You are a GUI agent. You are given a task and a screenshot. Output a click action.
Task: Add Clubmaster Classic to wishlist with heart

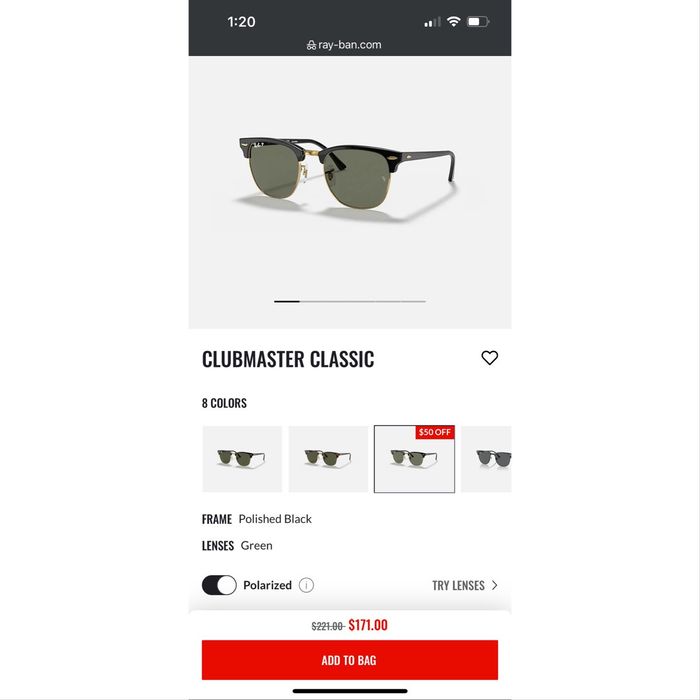(489, 358)
